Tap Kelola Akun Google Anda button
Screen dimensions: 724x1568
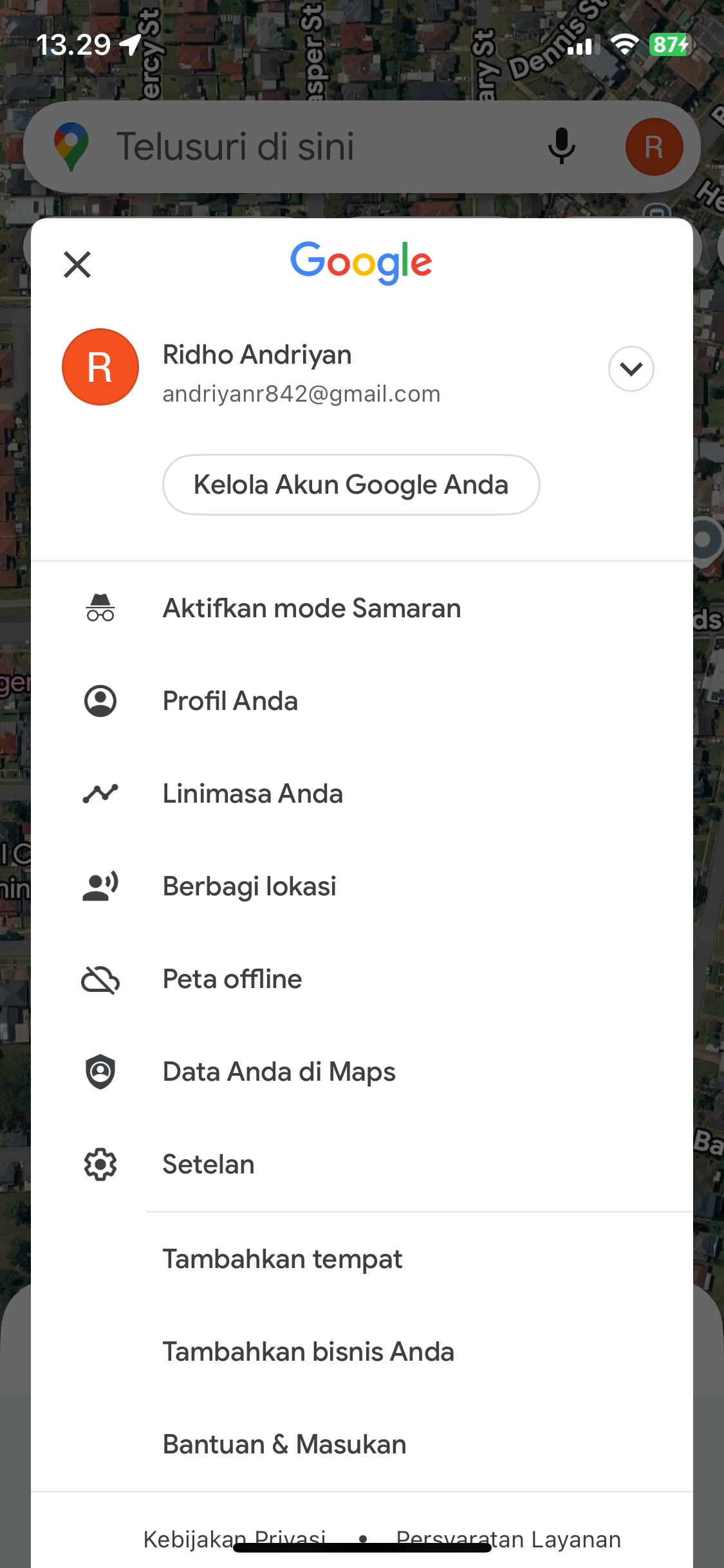351,485
